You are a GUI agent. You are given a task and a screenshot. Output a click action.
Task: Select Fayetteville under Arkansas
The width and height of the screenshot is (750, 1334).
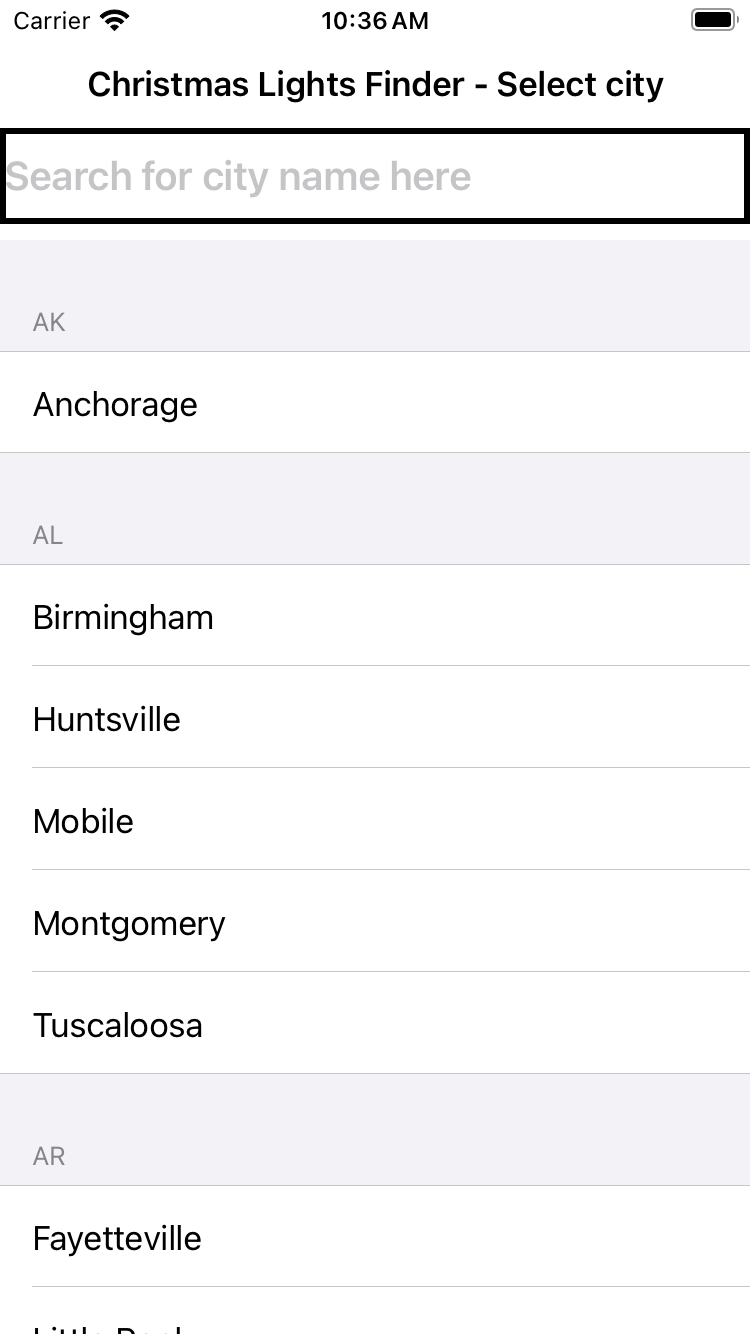pos(116,1238)
